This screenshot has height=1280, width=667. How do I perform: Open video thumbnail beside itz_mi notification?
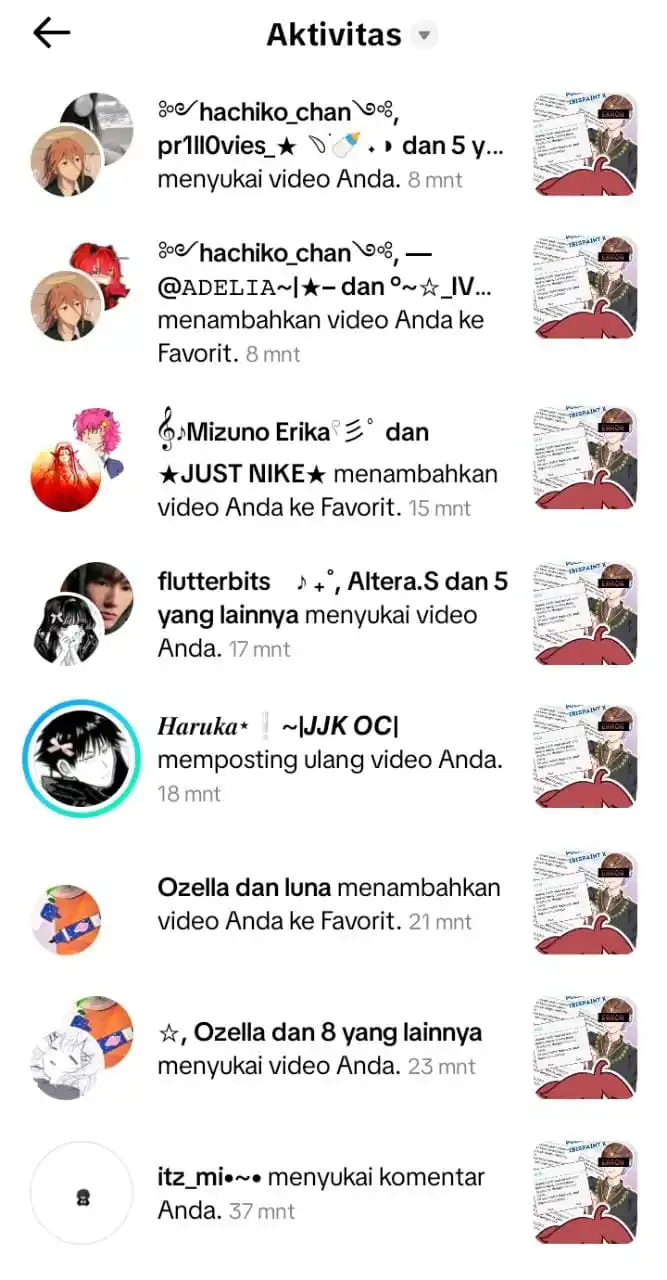(586, 1193)
